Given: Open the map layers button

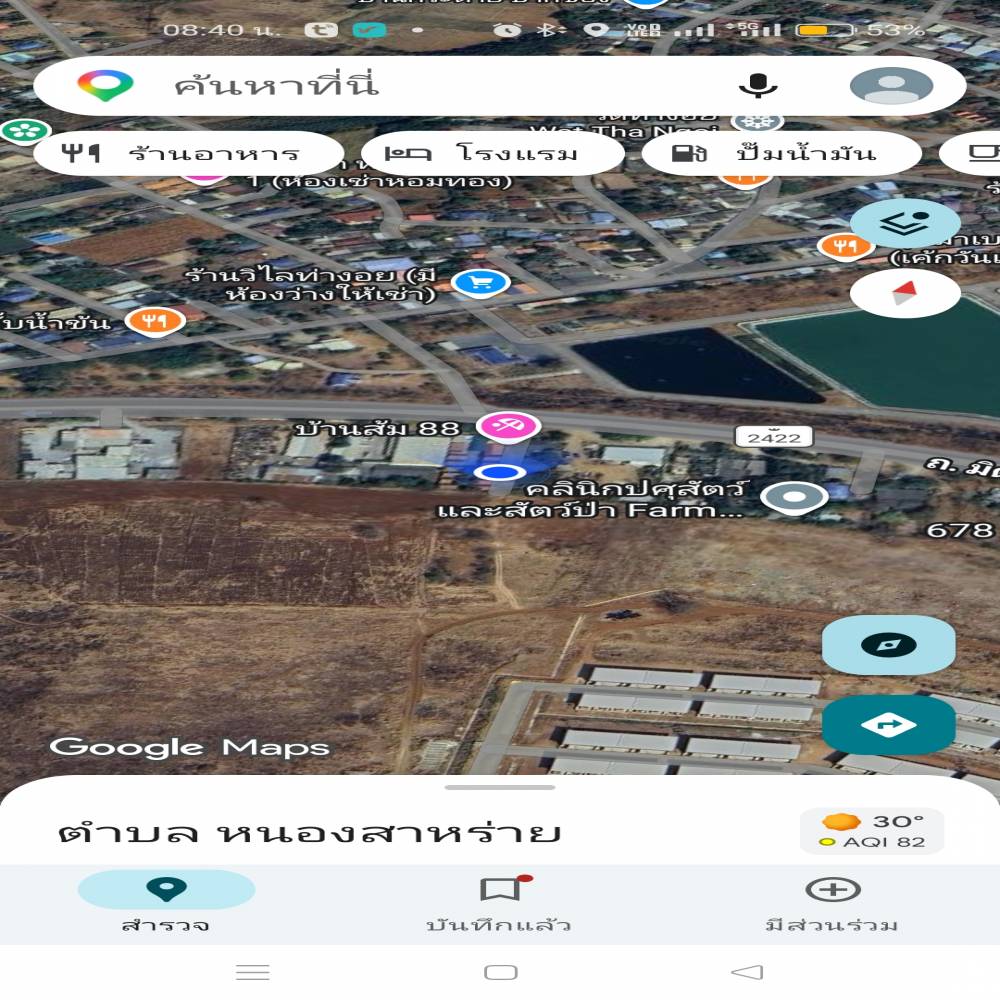Looking at the screenshot, I should (905, 224).
